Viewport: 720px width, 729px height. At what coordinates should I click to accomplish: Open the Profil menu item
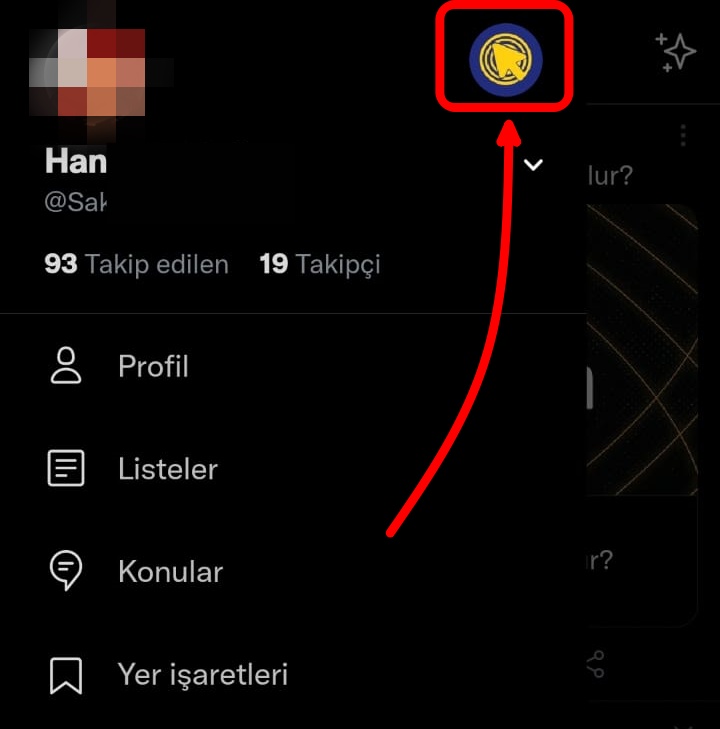point(153,367)
